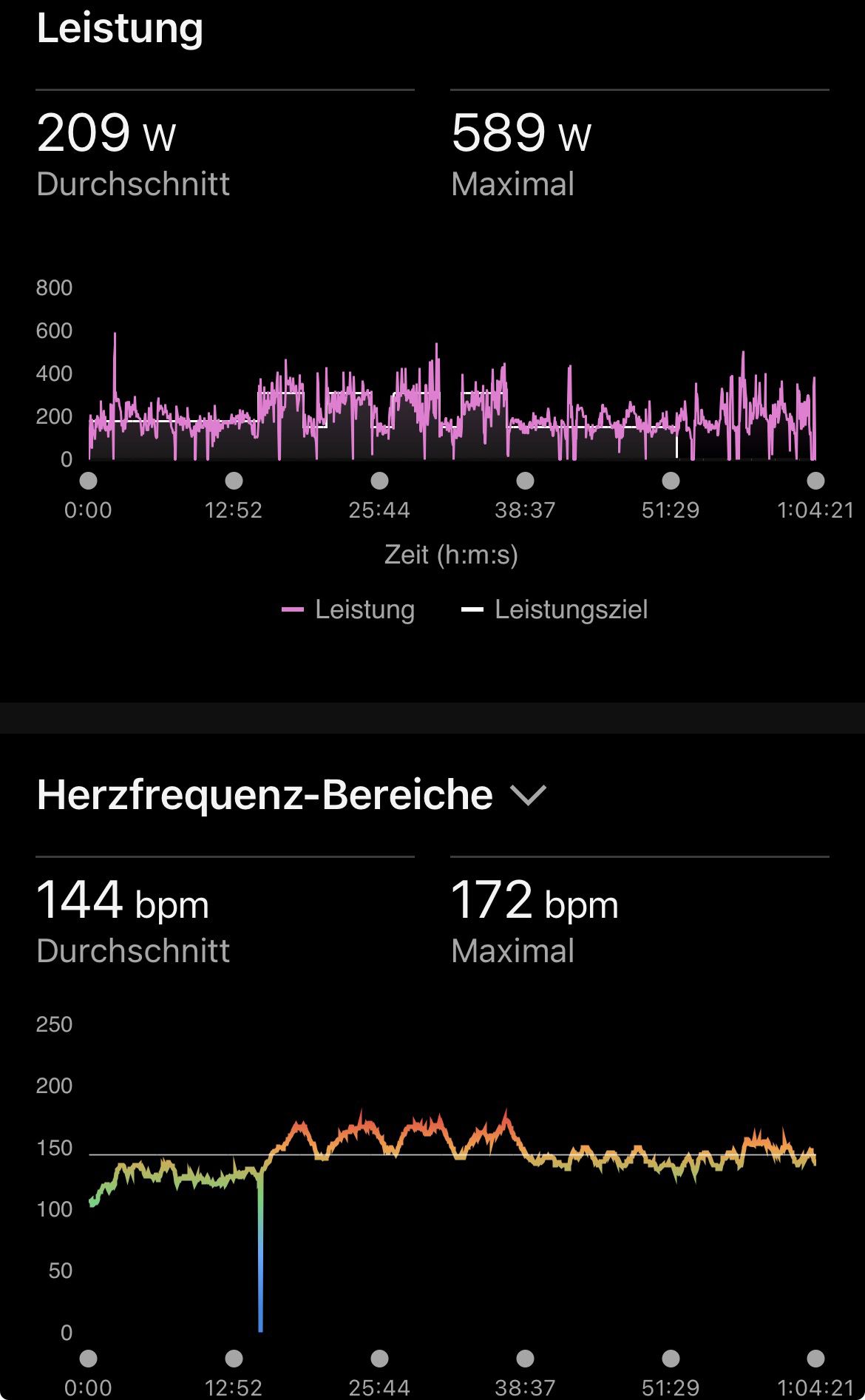Toggle the Leistung series in the legend
The width and height of the screenshot is (865, 1400).
click(x=348, y=609)
